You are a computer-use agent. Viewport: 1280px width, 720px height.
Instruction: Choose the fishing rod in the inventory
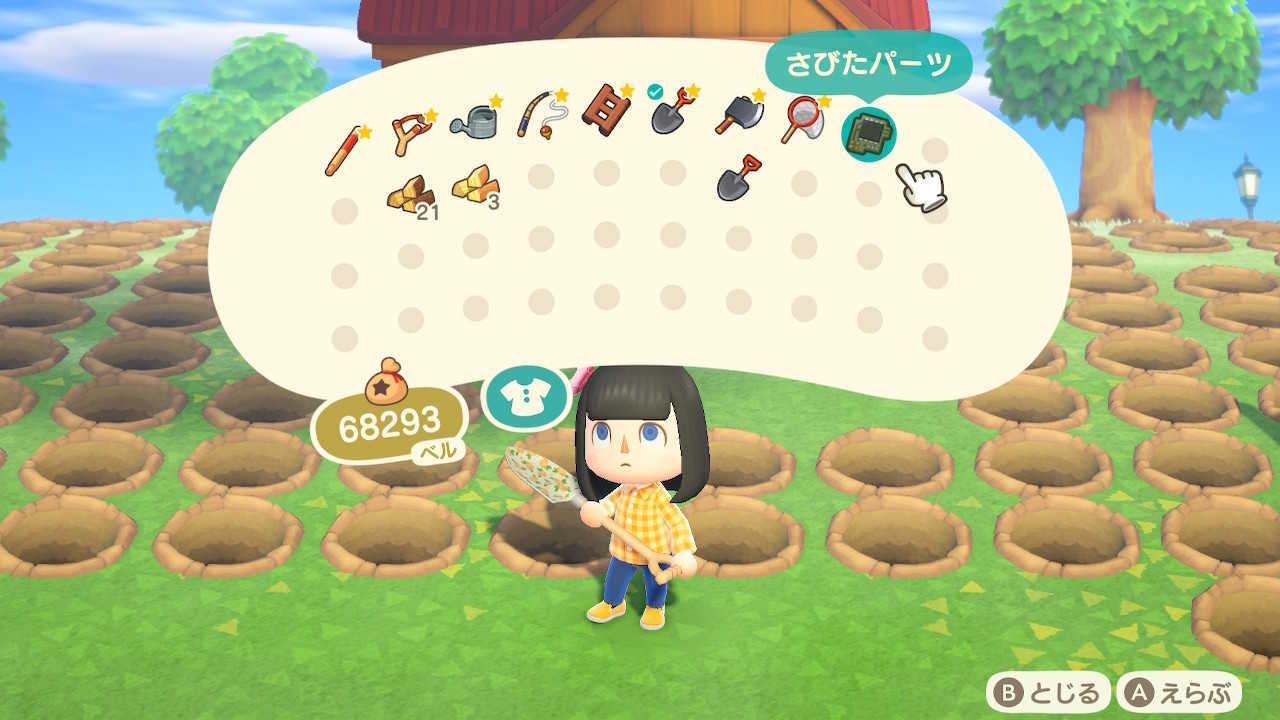[x=541, y=115]
